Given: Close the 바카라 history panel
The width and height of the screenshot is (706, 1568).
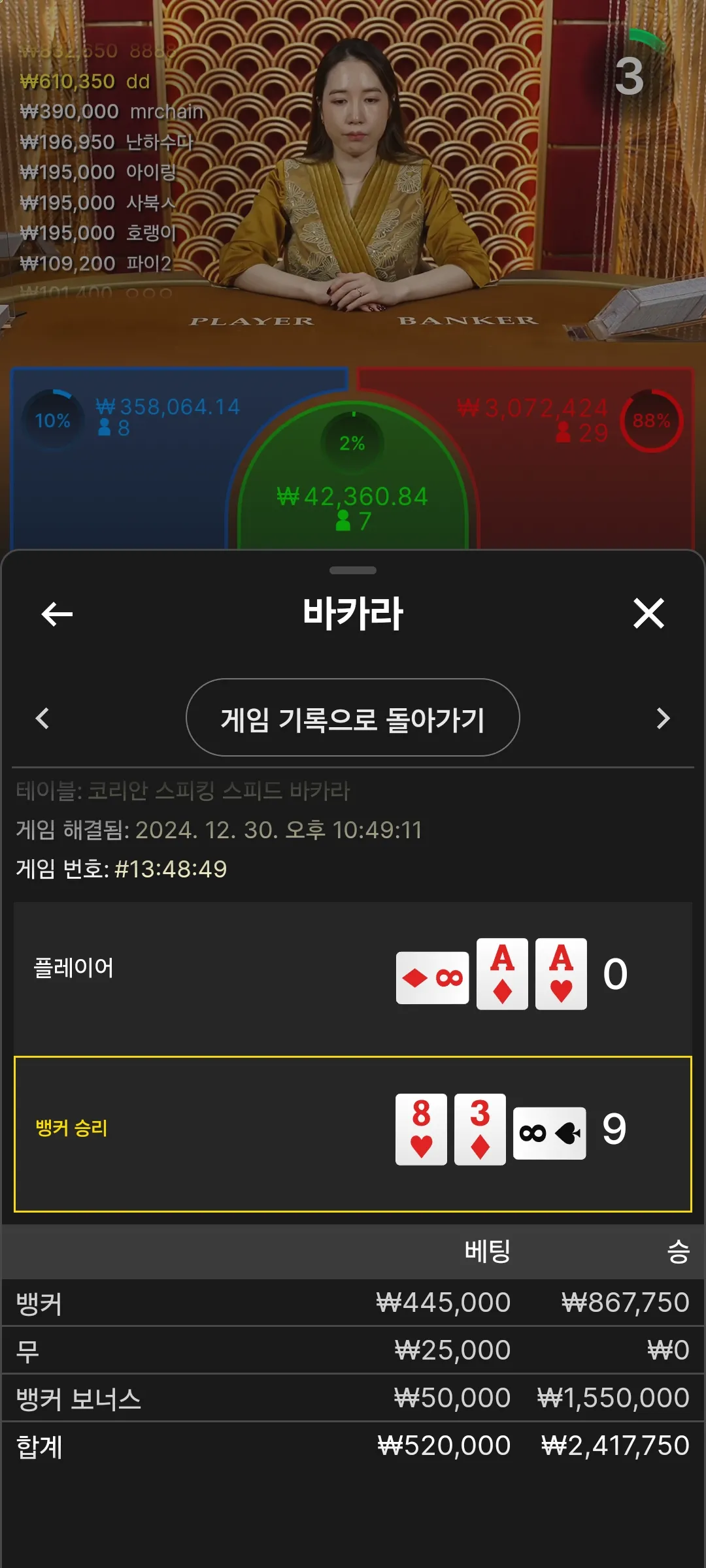Looking at the screenshot, I should pos(648,614).
